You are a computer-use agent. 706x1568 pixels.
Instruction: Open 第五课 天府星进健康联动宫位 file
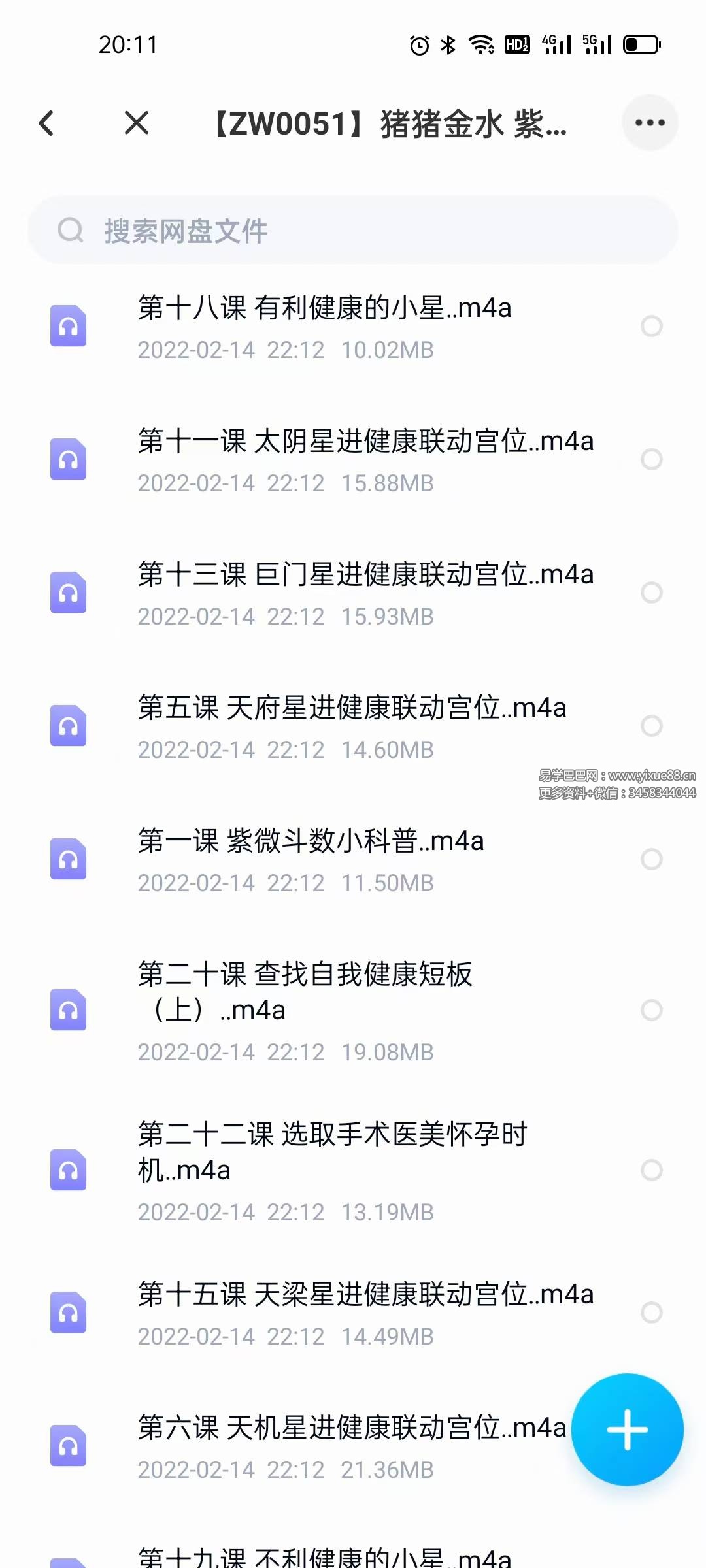pyautogui.click(x=352, y=708)
